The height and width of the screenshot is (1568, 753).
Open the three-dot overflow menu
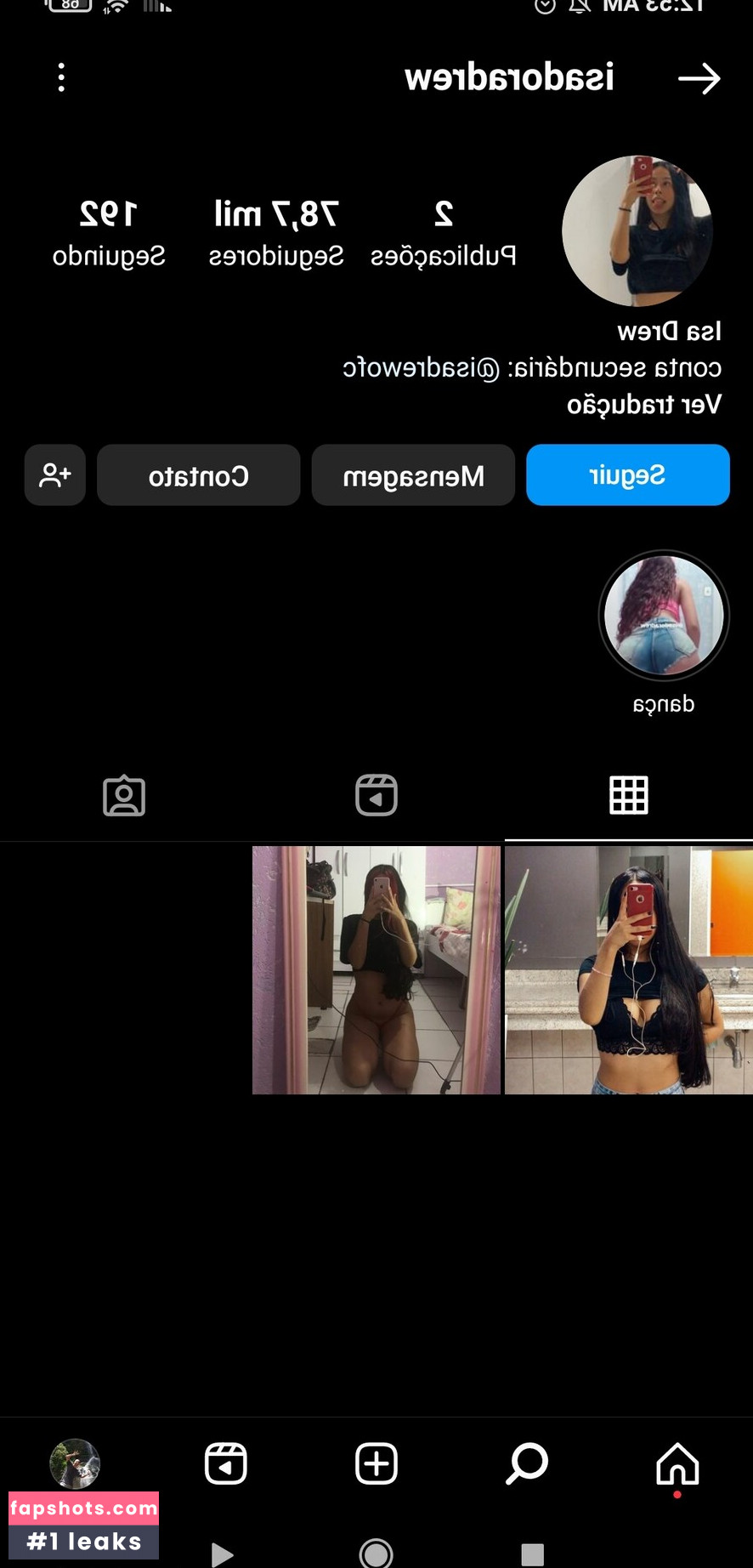point(61,77)
